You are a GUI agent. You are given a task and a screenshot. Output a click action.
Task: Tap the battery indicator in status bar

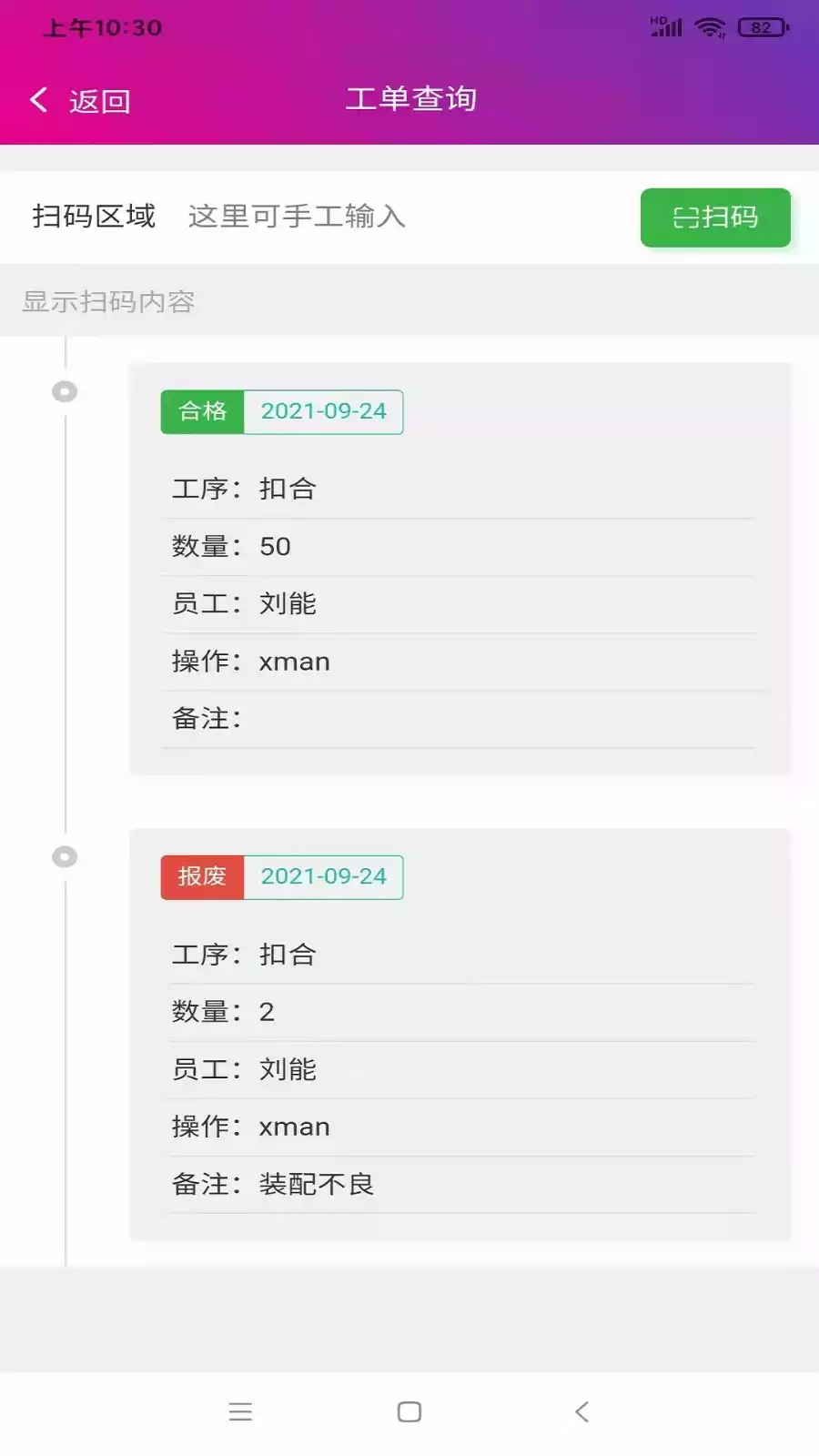tap(762, 27)
